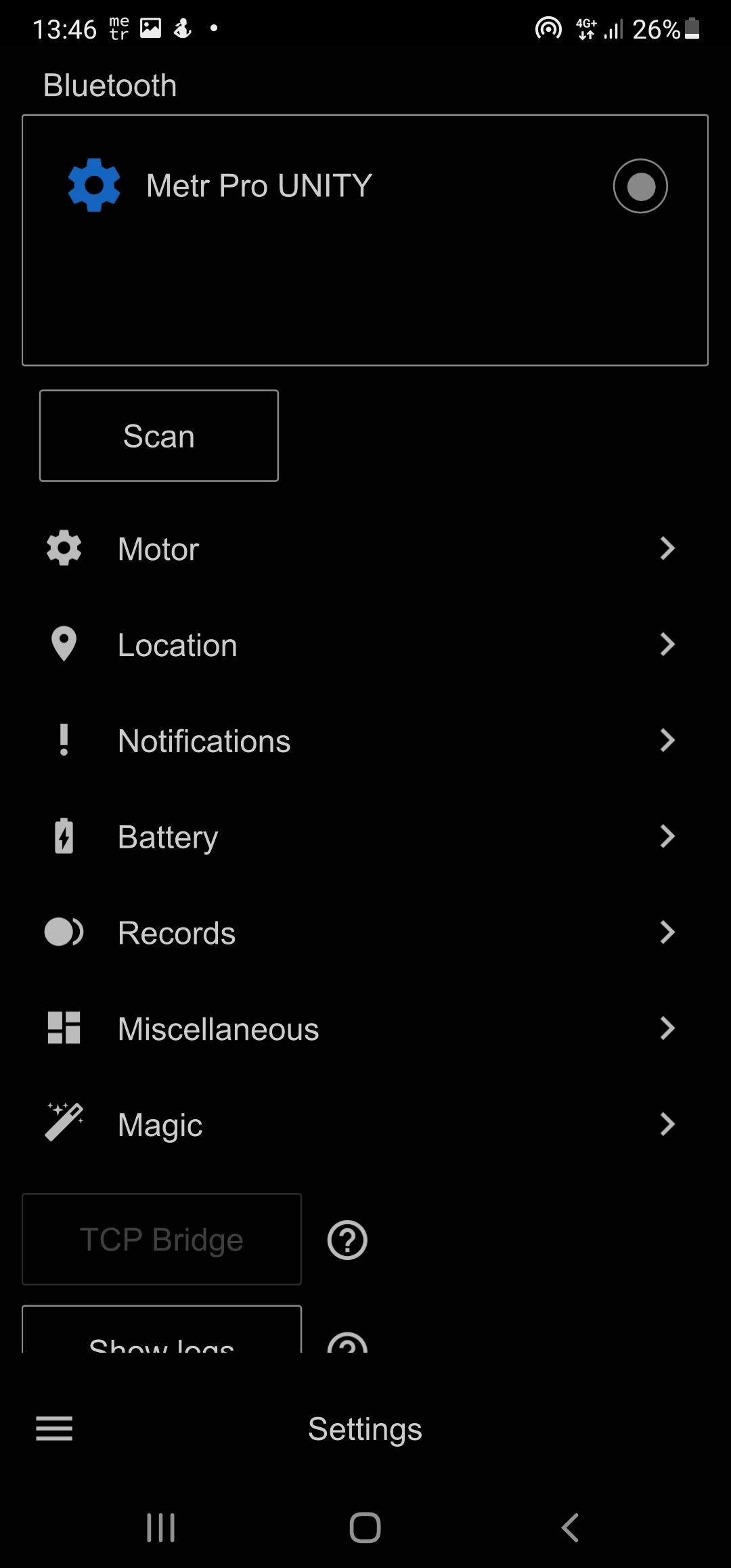Open Location settings
Viewport: 731px width, 1568px height.
365,645
